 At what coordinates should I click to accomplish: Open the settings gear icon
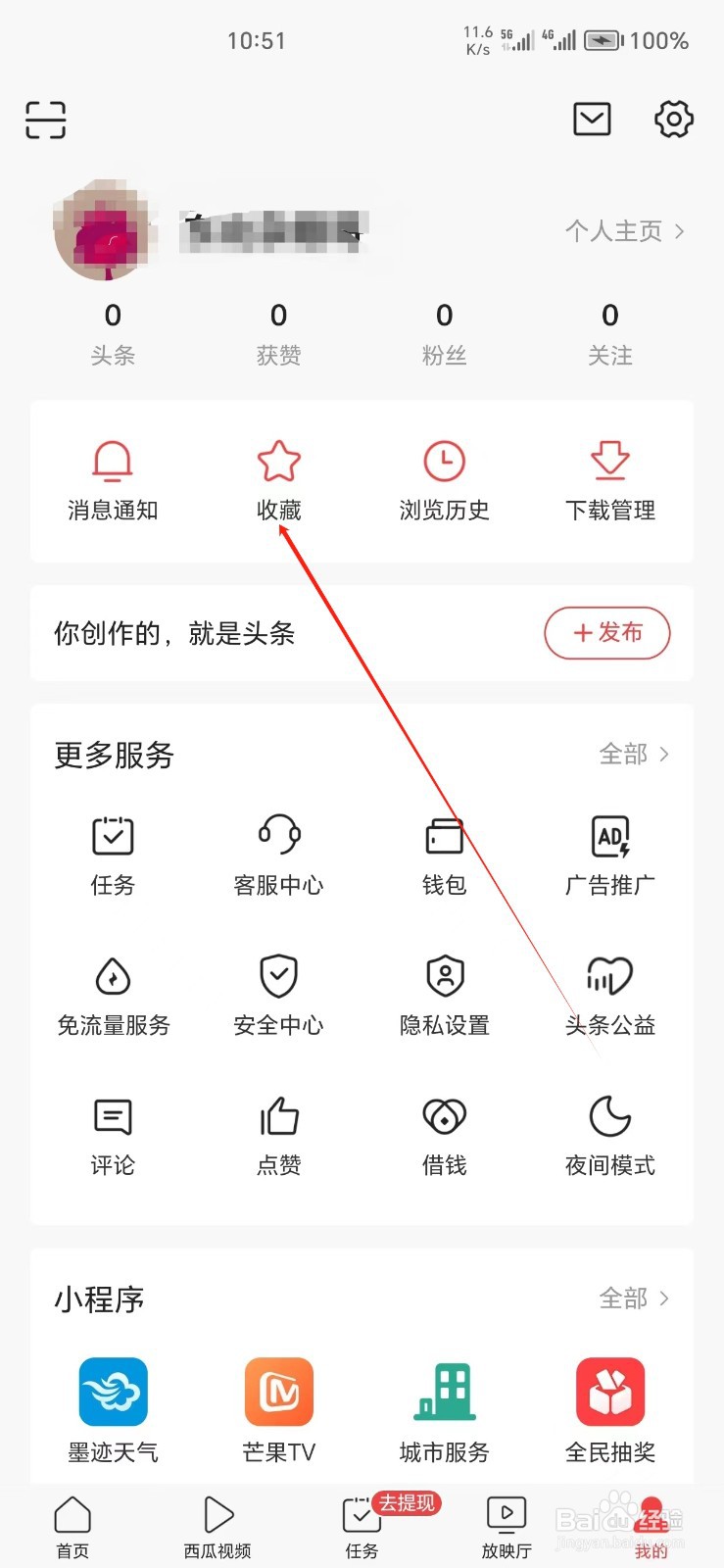click(672, 119)
